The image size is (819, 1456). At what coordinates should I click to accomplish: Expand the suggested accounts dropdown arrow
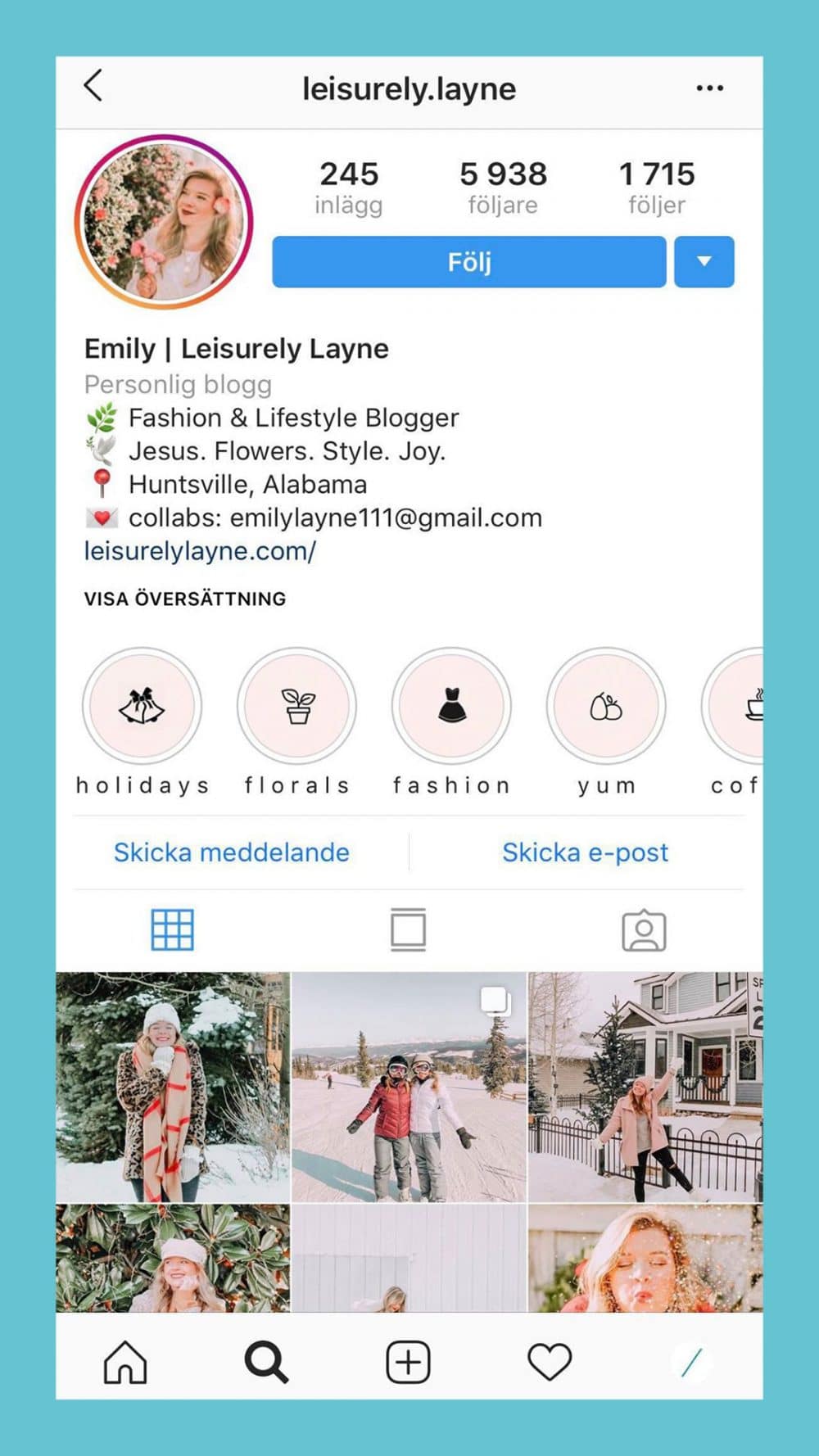[704, 262]
